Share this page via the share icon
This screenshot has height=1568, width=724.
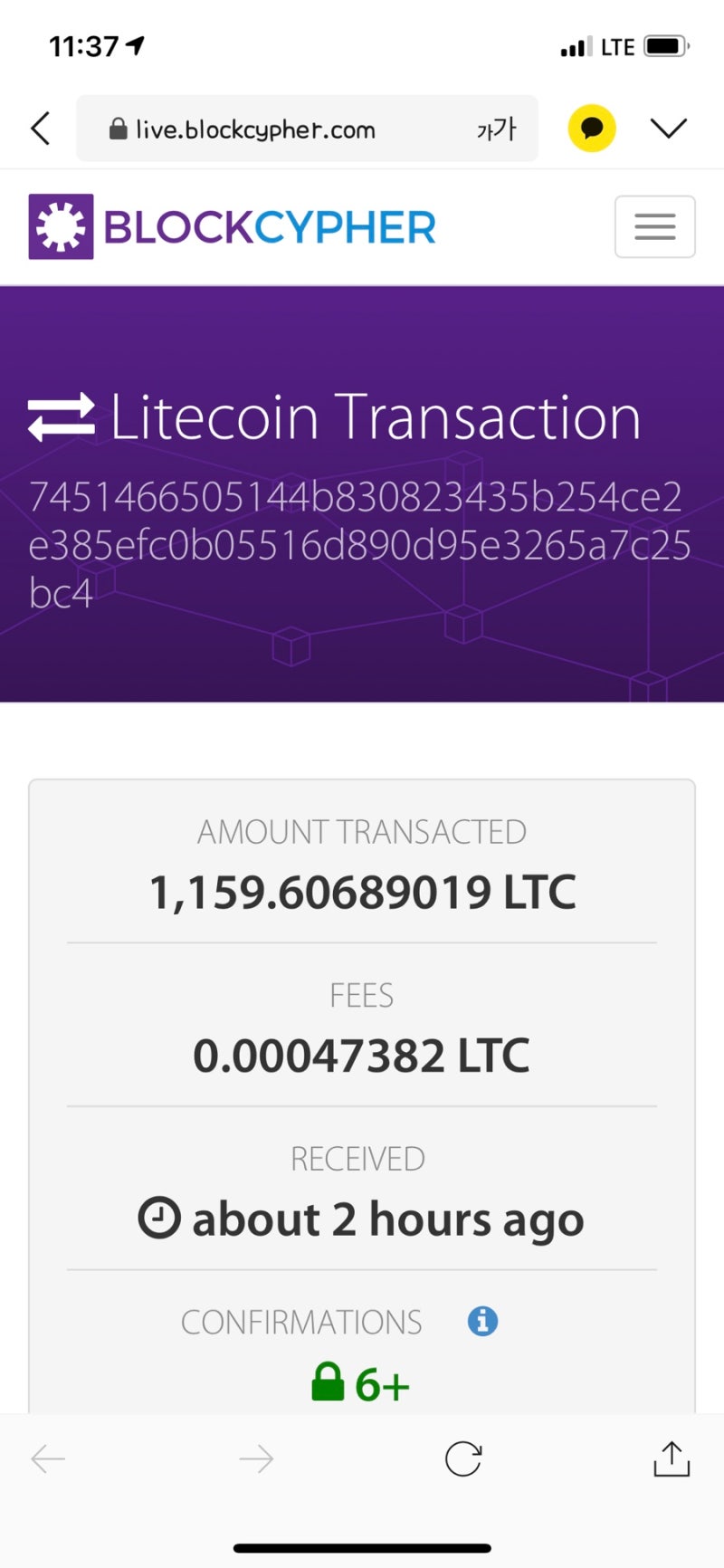(x=672, y=1458)
